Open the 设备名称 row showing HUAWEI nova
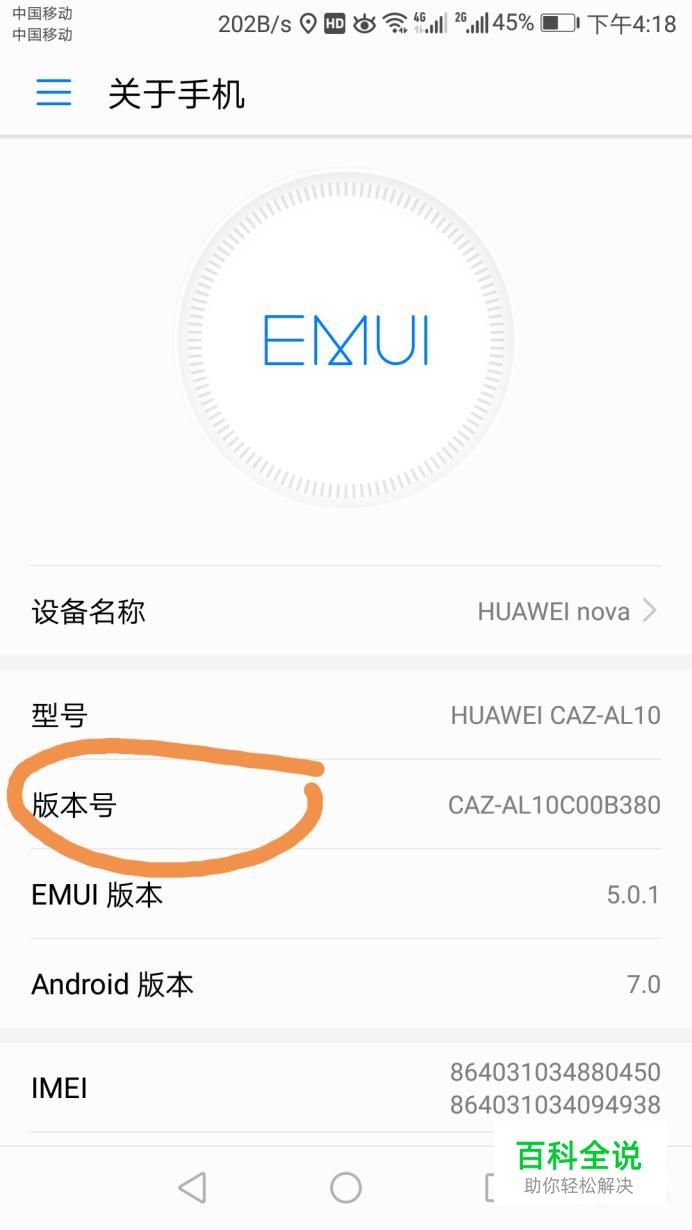The height and width of the screenshot is (1230, 692). pyautogui.click(x=346, y=611)
